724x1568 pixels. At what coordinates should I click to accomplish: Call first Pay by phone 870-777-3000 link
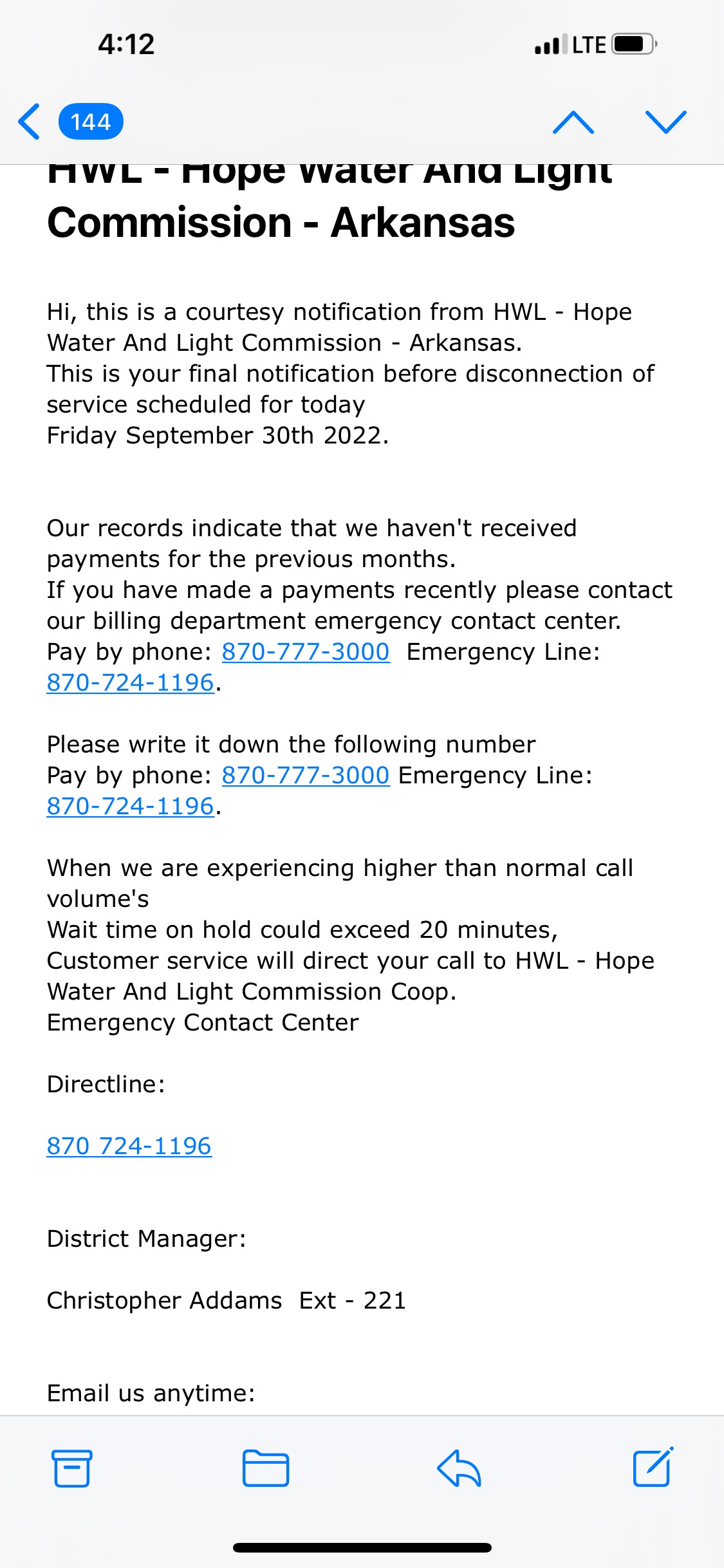coord(306,652)
